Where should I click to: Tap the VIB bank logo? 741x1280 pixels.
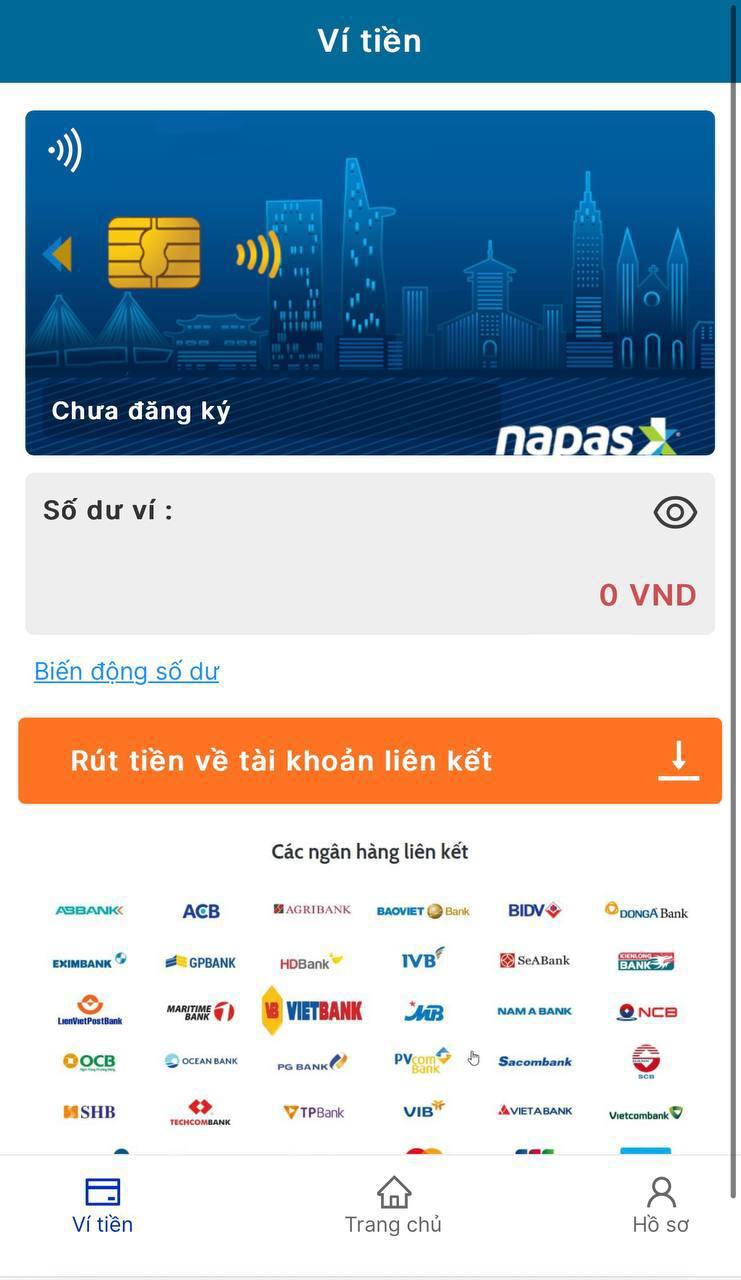tap(423, 1111)
